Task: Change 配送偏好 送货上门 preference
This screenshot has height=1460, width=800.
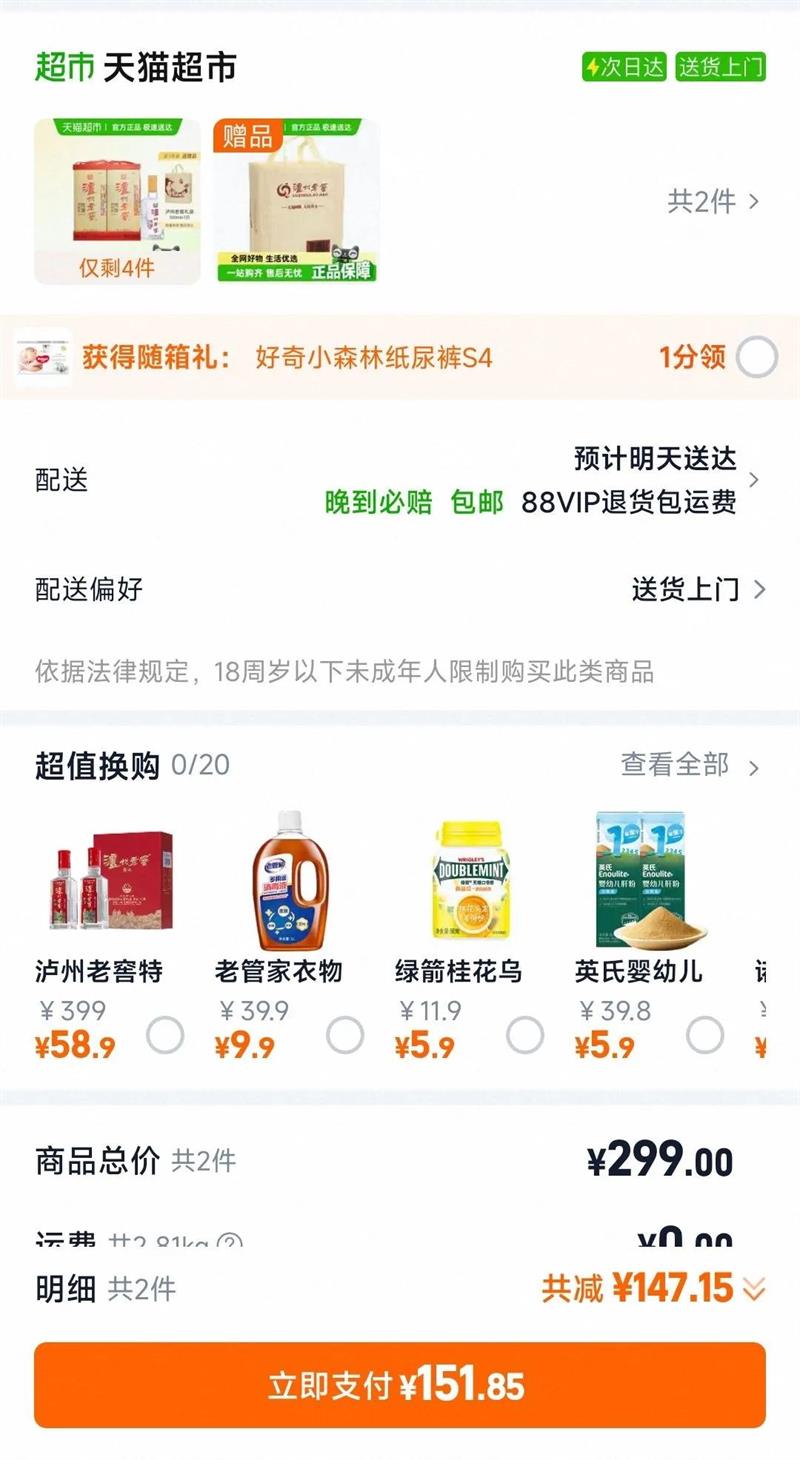Action: tap(698, 589)
